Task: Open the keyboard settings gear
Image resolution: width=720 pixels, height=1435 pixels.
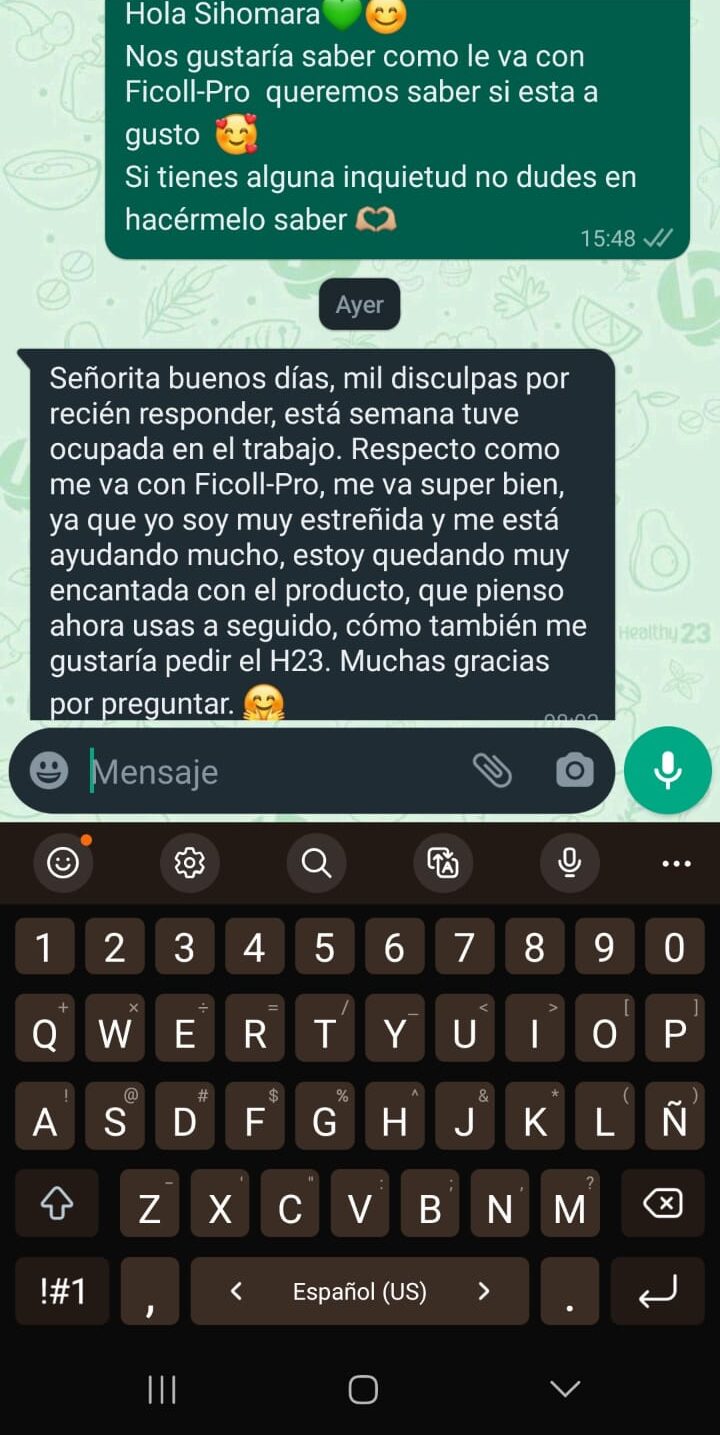Action: click(190, 862)
